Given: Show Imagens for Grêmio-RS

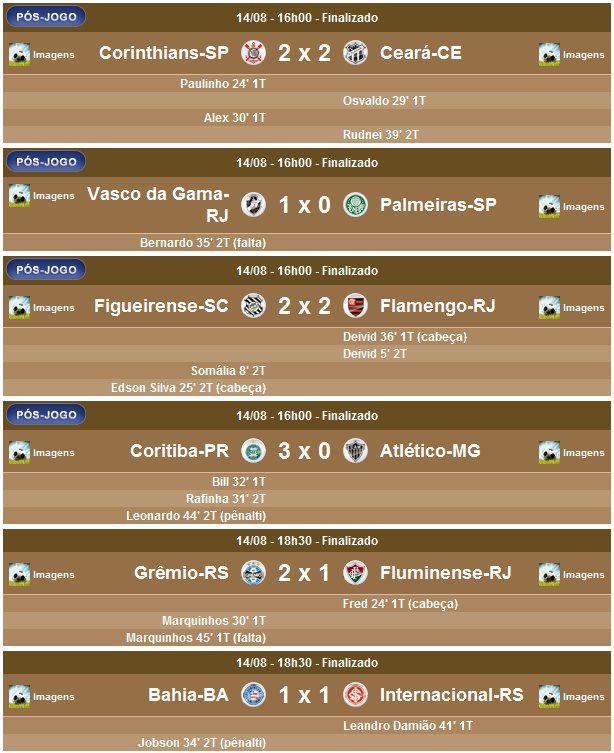Looking at the screenshot, I should click(42, 574).
